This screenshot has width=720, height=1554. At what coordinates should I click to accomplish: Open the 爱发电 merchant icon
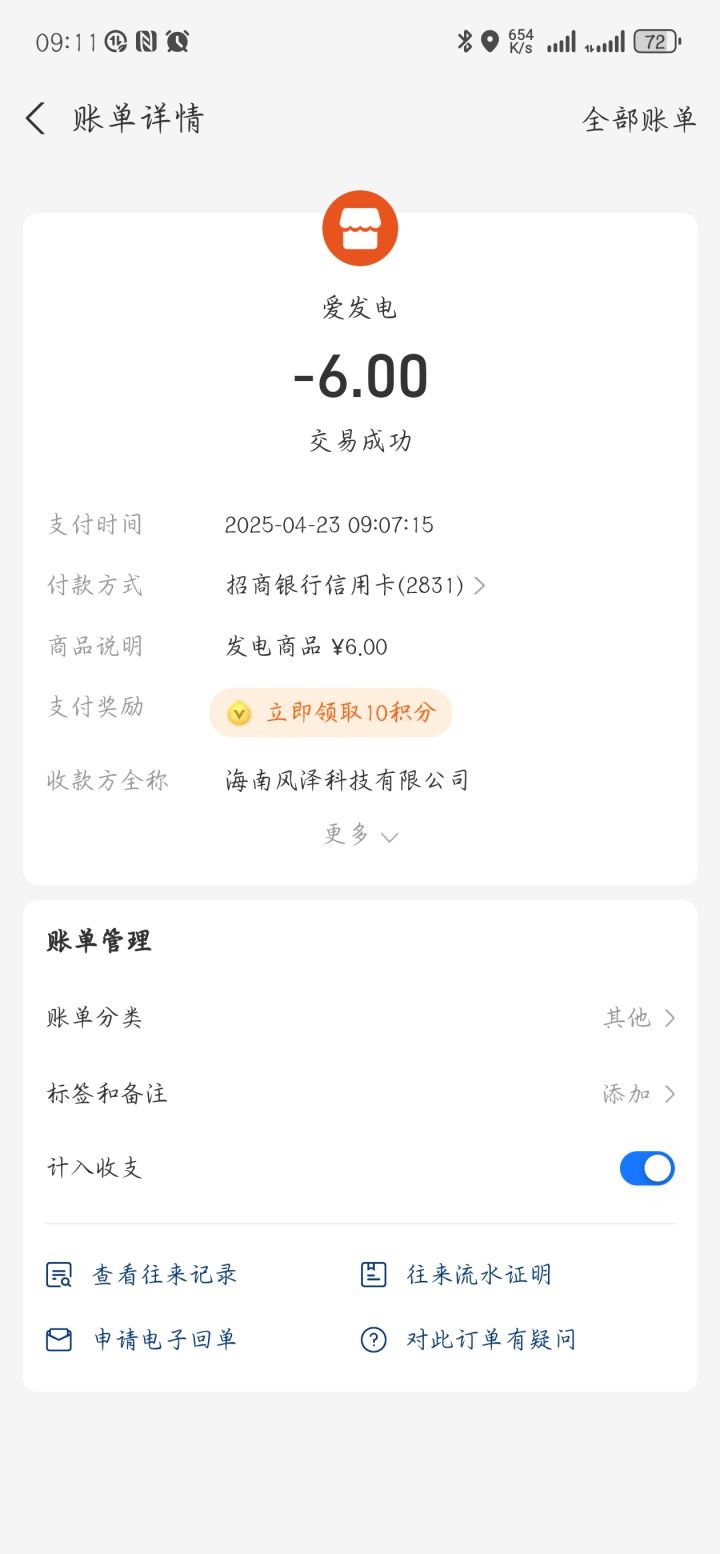coord(360,228)
